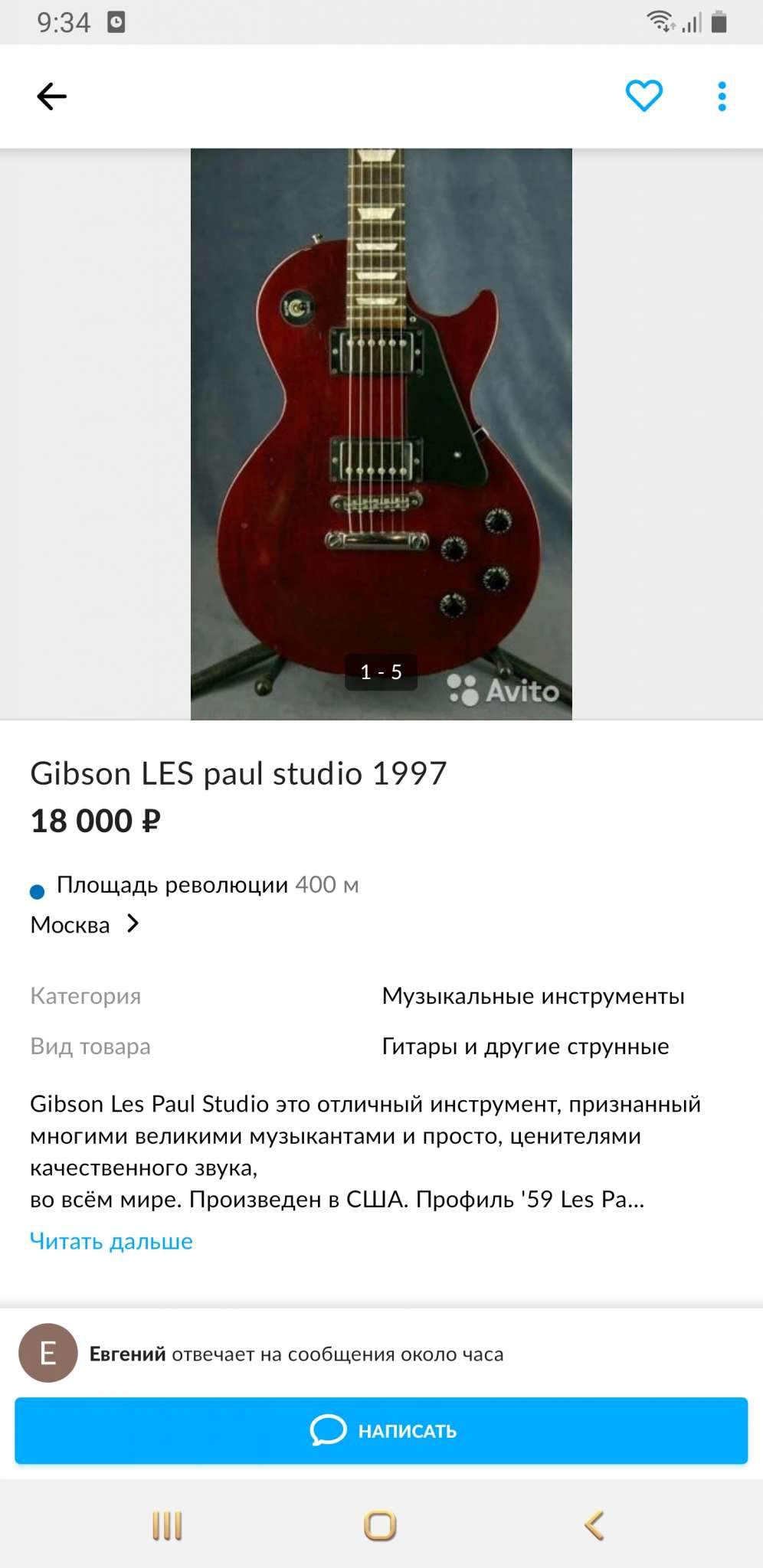
Task: Go to the system home screen
Action: click(380, 1526)
